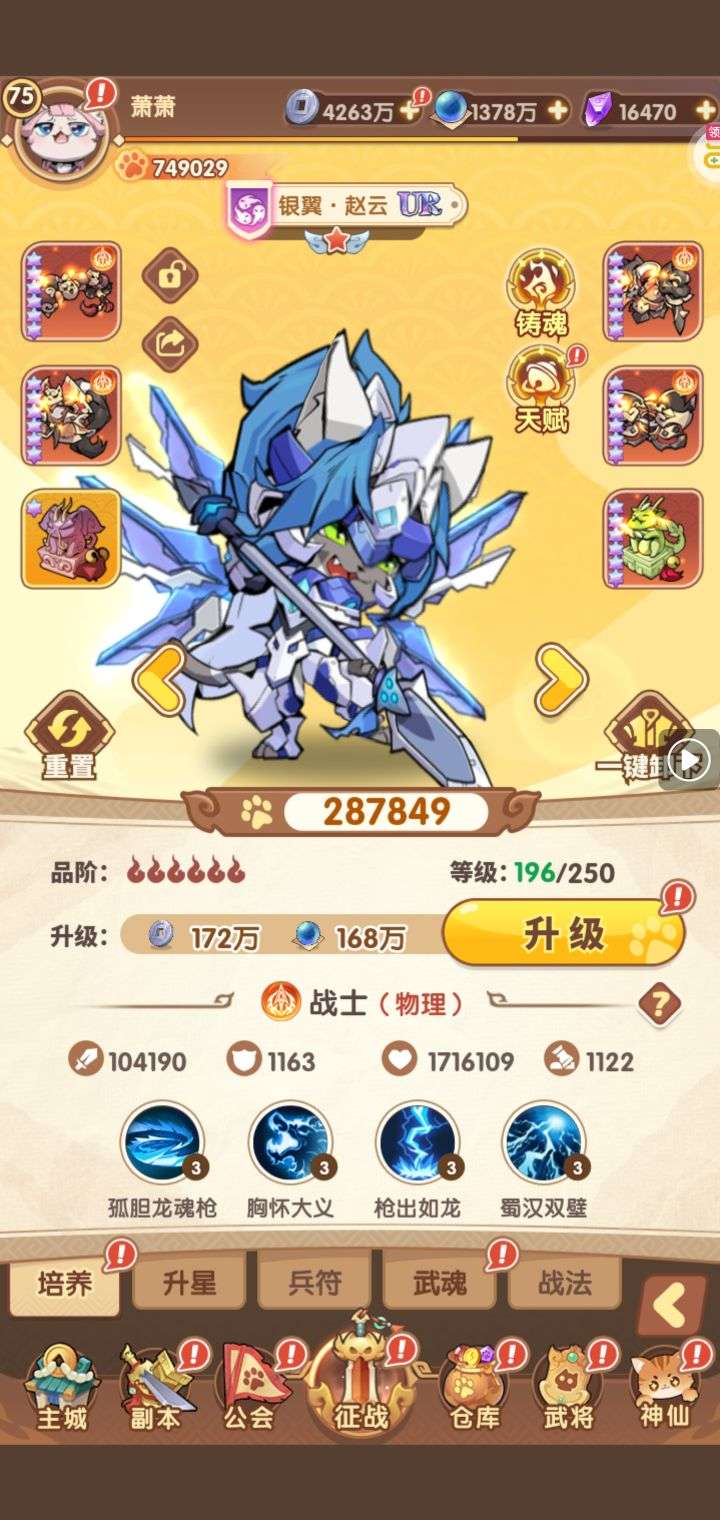Tap the share hero icon
The height and width of the screenshot is (1520, 720).
click(170, 345)
